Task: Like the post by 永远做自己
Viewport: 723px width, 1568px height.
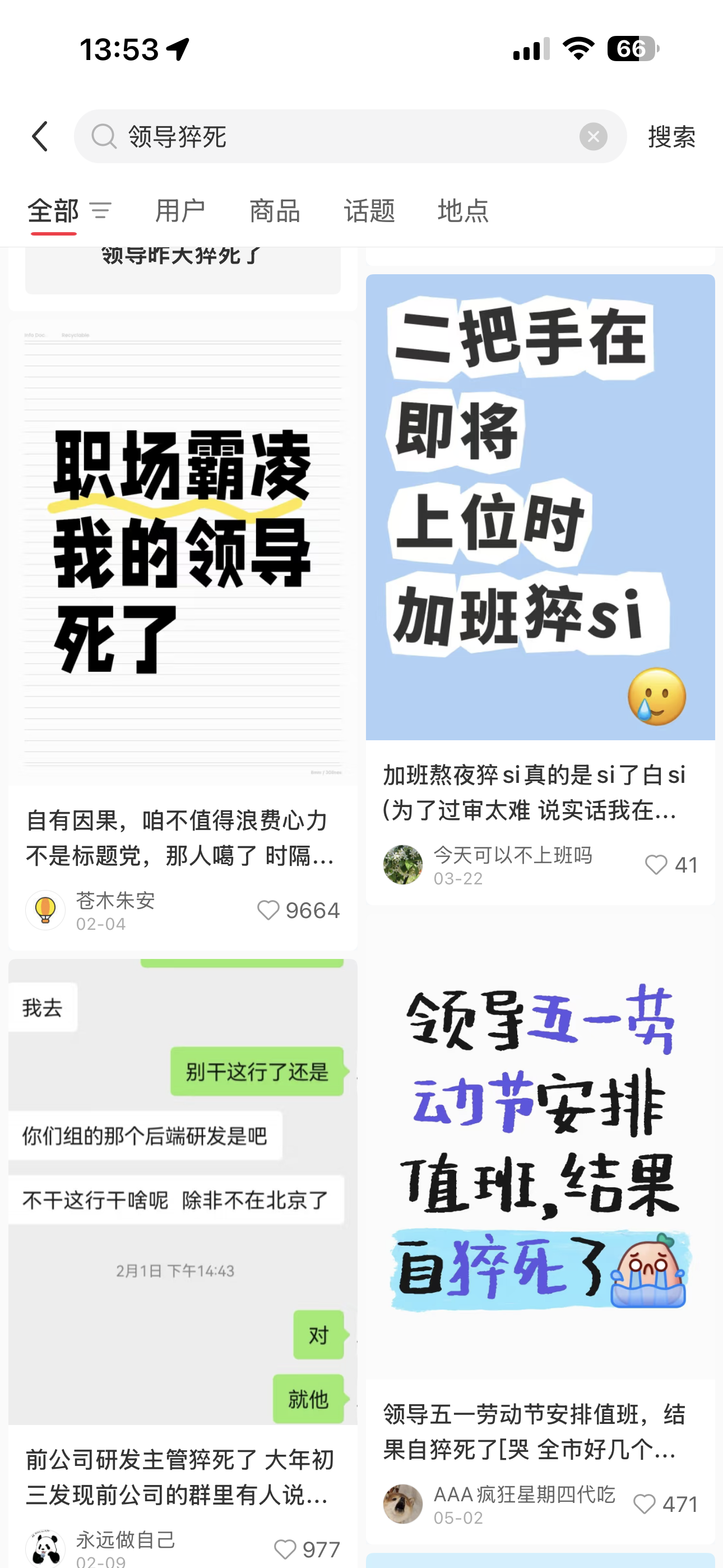Action: tap(285, 1549)
